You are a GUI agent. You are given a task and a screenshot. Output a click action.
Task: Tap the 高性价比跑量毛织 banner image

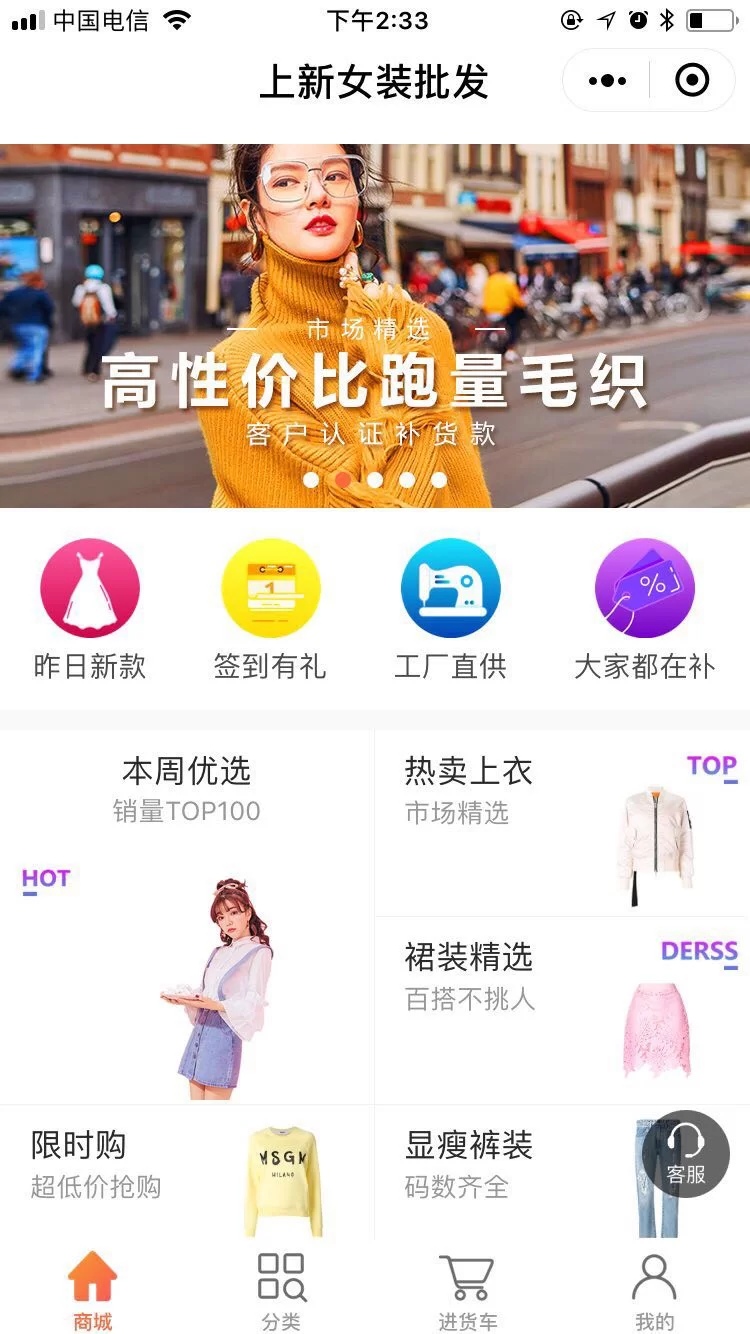375,320
